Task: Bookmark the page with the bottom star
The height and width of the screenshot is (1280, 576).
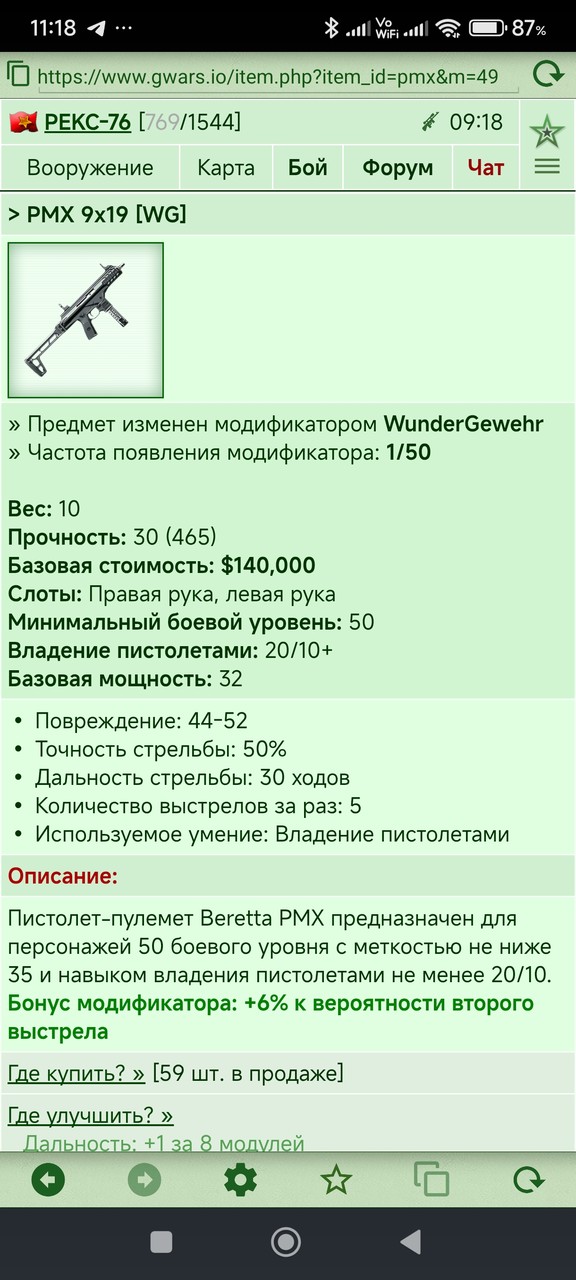Action: click(x=336, y=1180)
